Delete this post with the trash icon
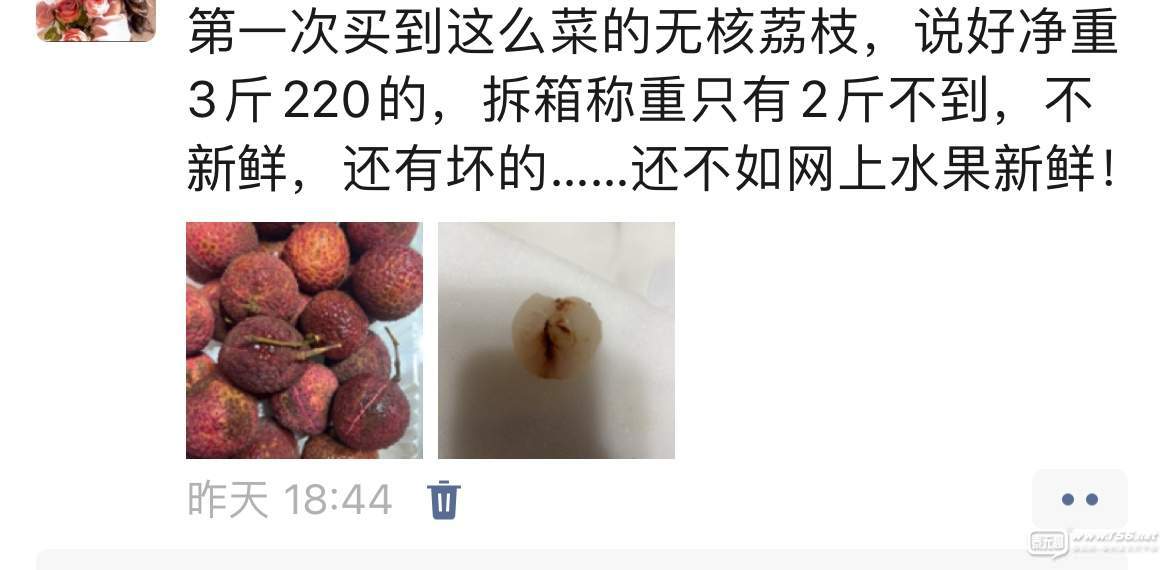Image resolution: width=1170 pixels, height=570 pixels. [x=443, y=499]
